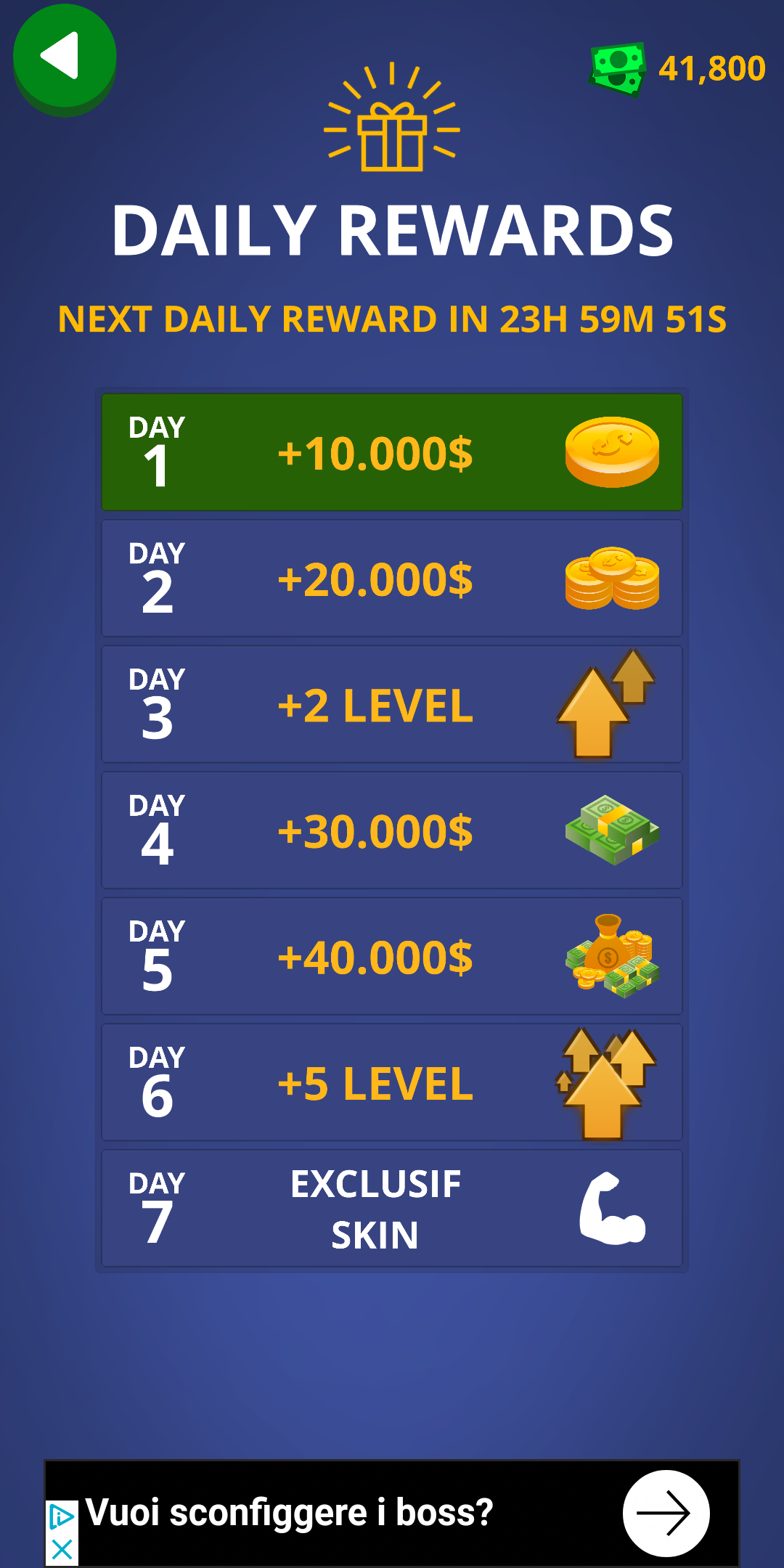Go back with the green arrow button
This screenshot has width=784, height=1568.
click(65, 57)
